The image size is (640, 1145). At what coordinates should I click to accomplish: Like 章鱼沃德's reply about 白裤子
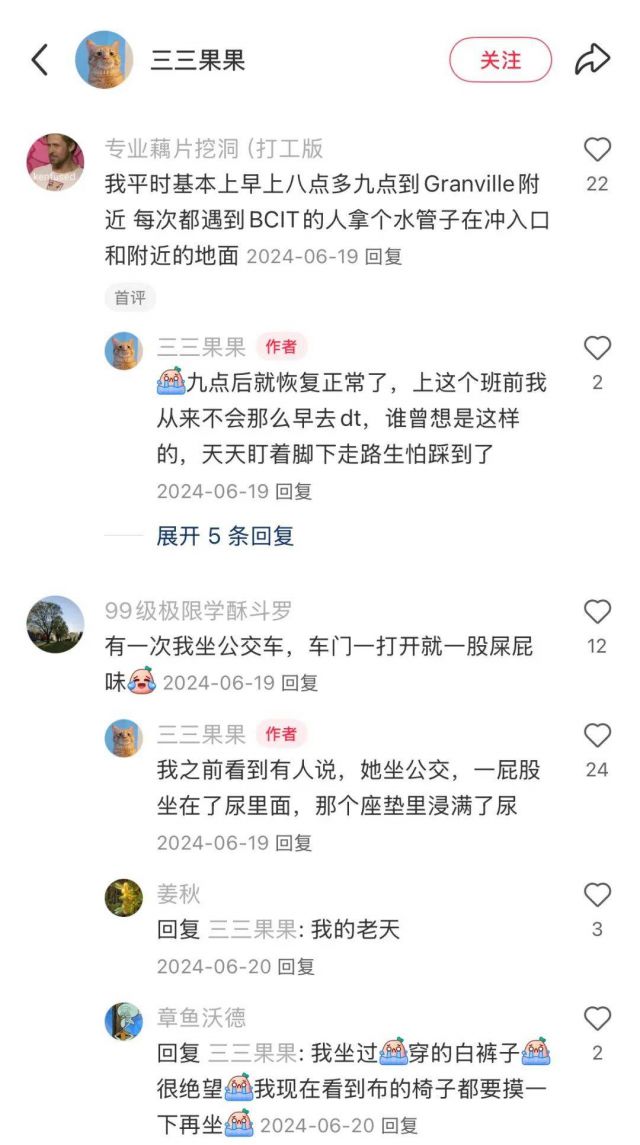(x=597, y=1019)
